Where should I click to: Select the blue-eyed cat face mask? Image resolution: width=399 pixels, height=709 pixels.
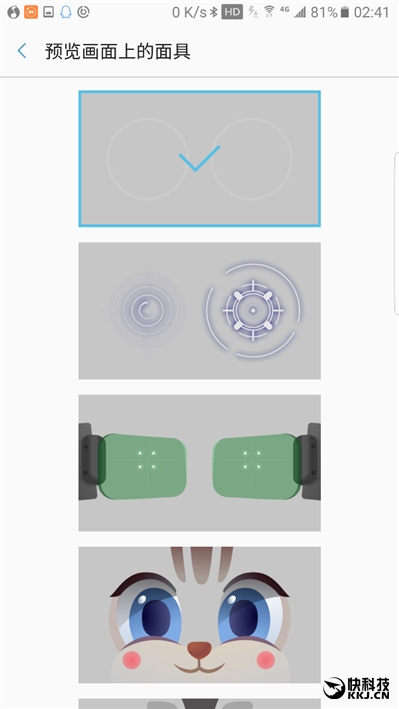point(200,614)
